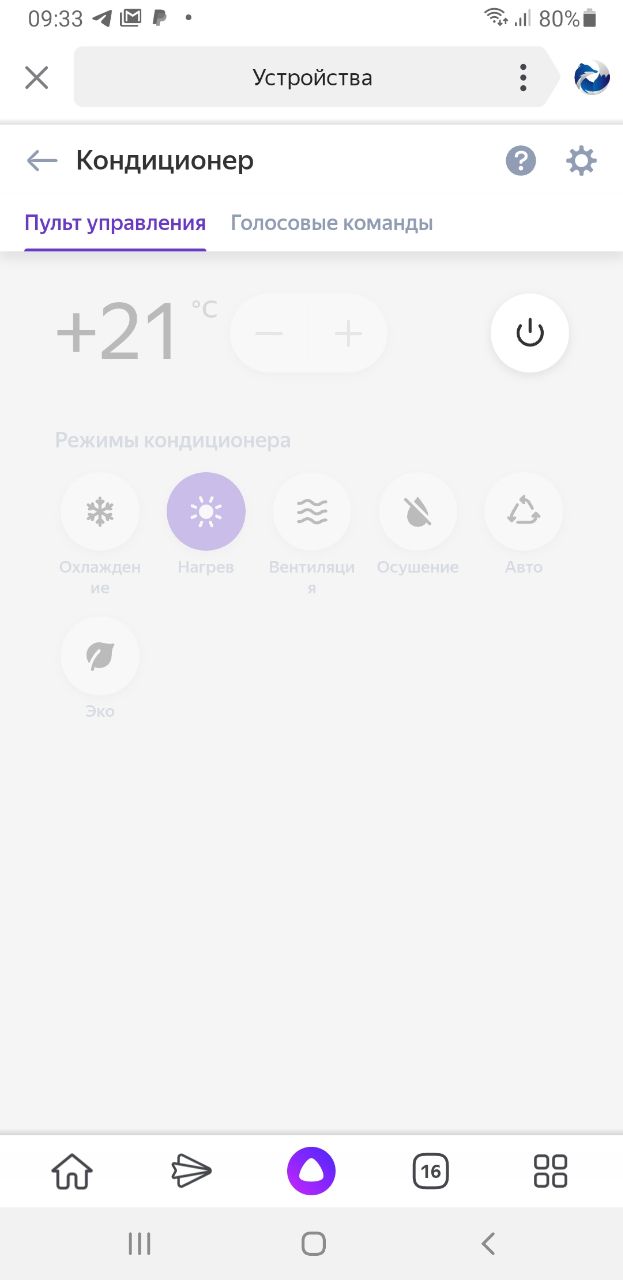This screenshot has height=1280, width=623.
Task: Go back from Кондиционер screen
Action: (x=42, y=160)
